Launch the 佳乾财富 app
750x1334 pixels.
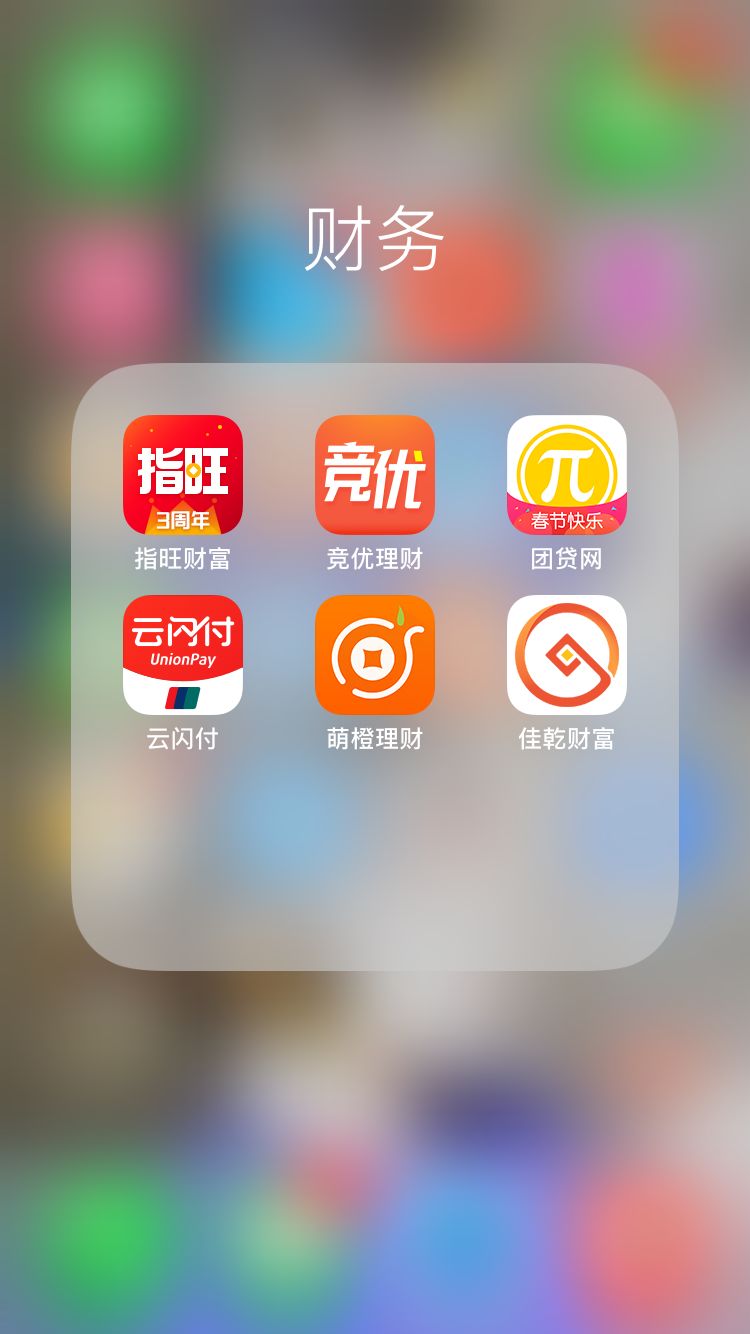[567, 655]
